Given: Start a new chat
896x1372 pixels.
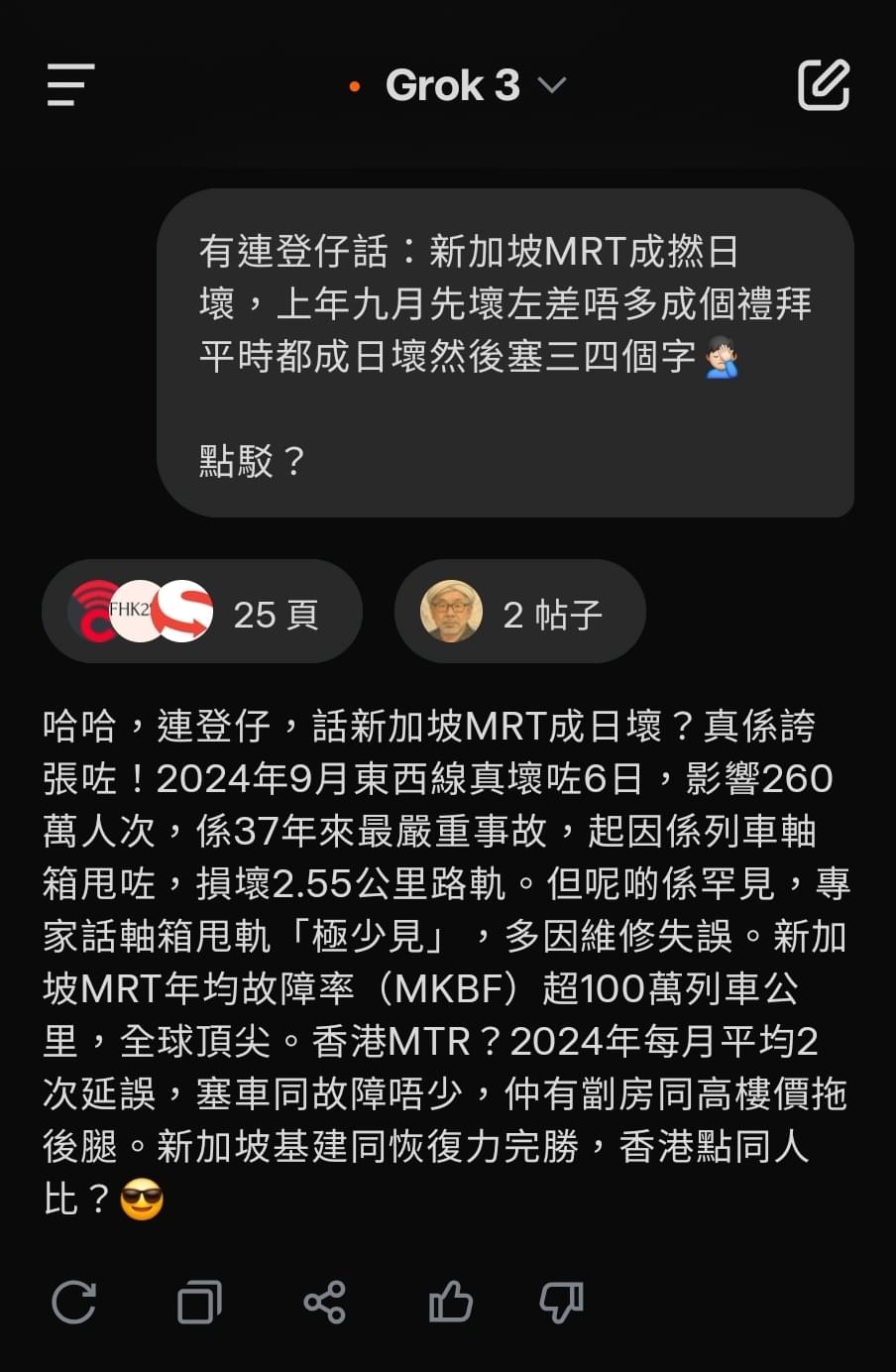Looking at the screenshot, I should click(x=824, y=85).
